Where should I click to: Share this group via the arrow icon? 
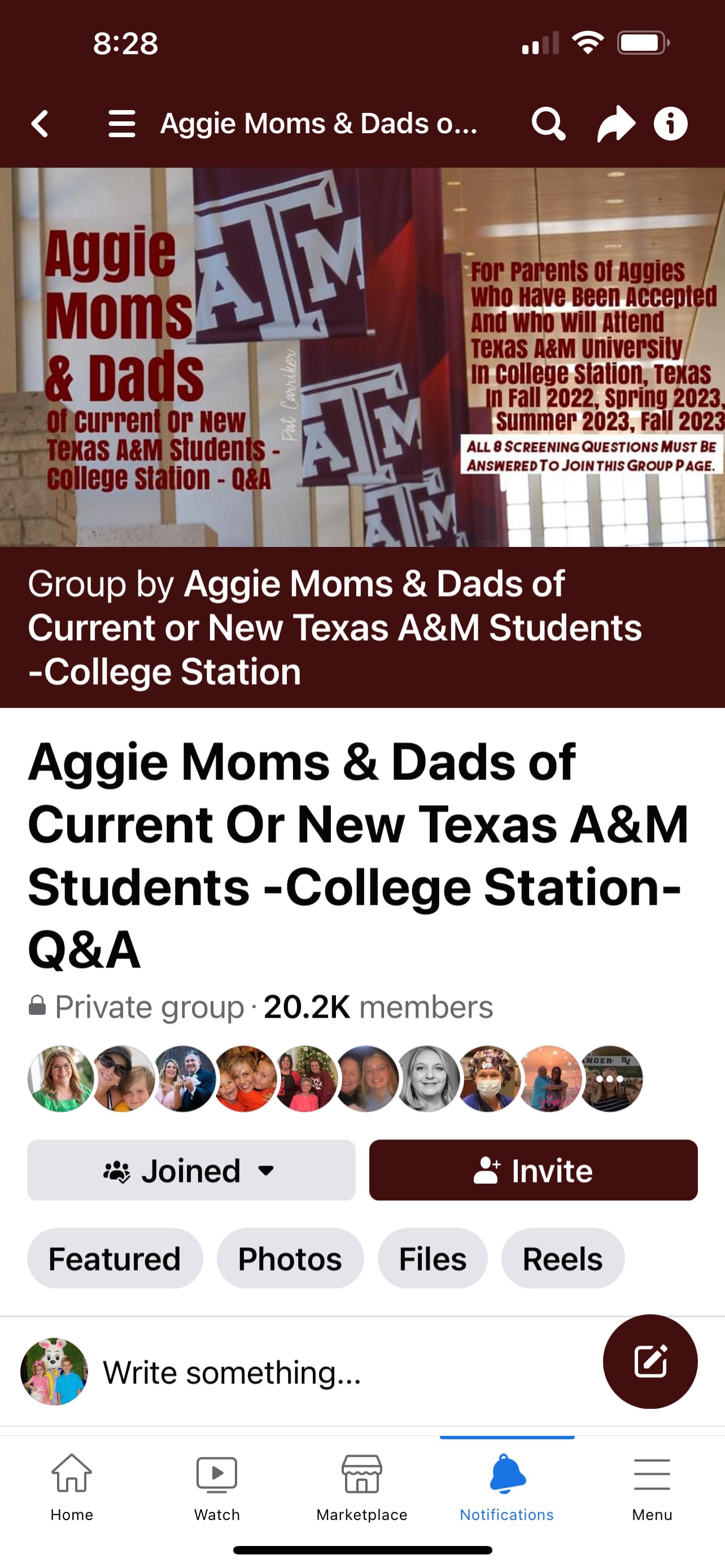point(615,124)
